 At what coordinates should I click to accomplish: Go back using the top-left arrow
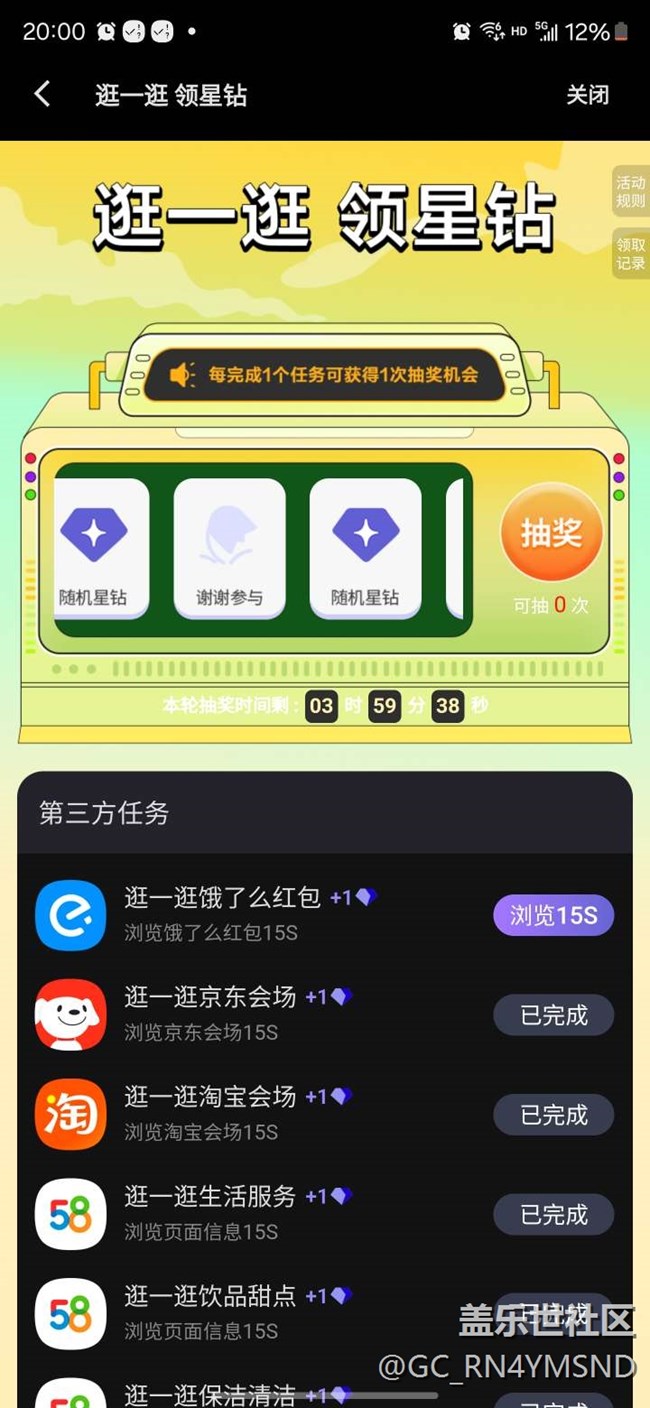click(42, 95)
